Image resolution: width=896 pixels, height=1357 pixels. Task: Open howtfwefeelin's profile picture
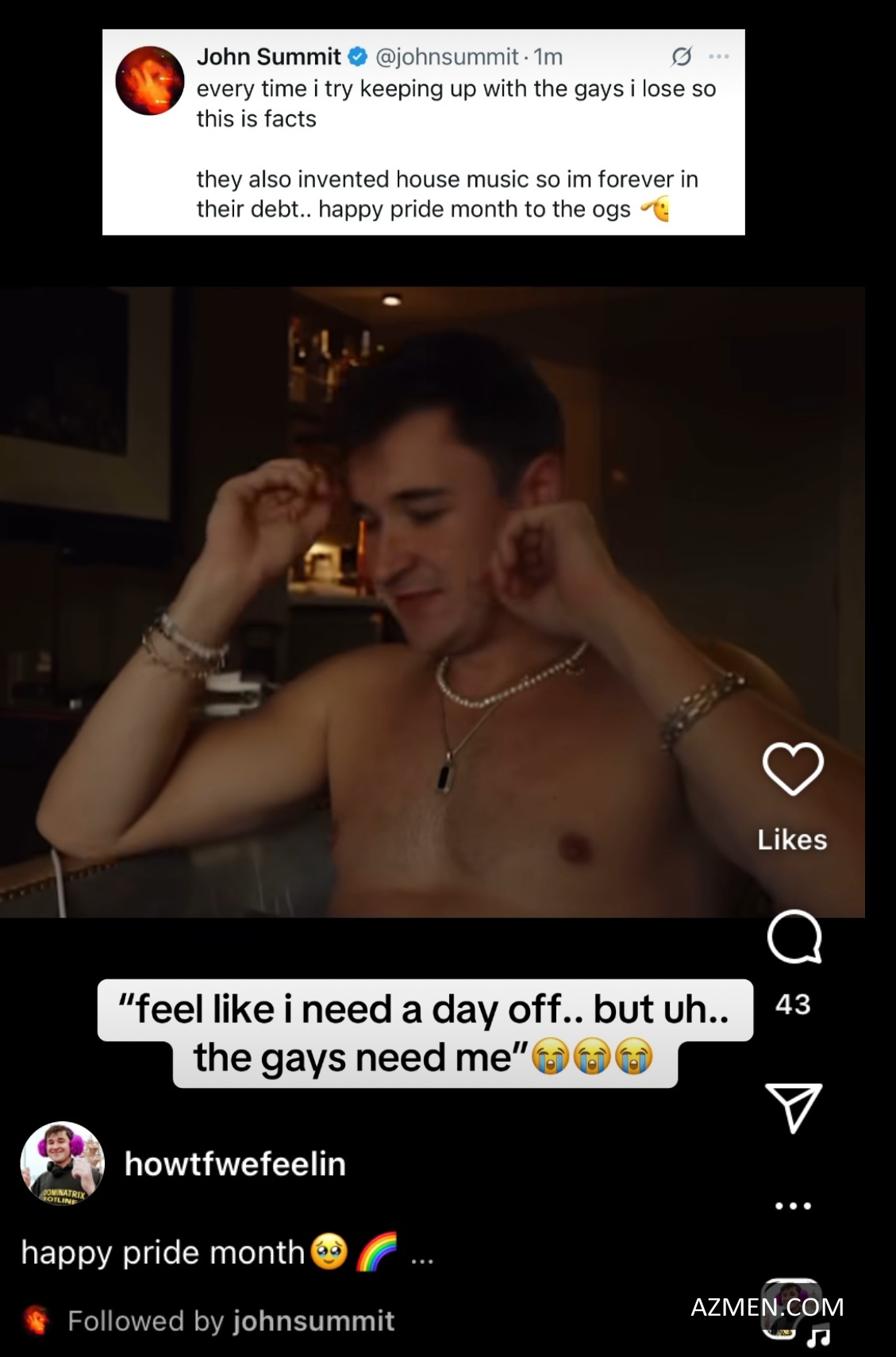(62, 1164)
